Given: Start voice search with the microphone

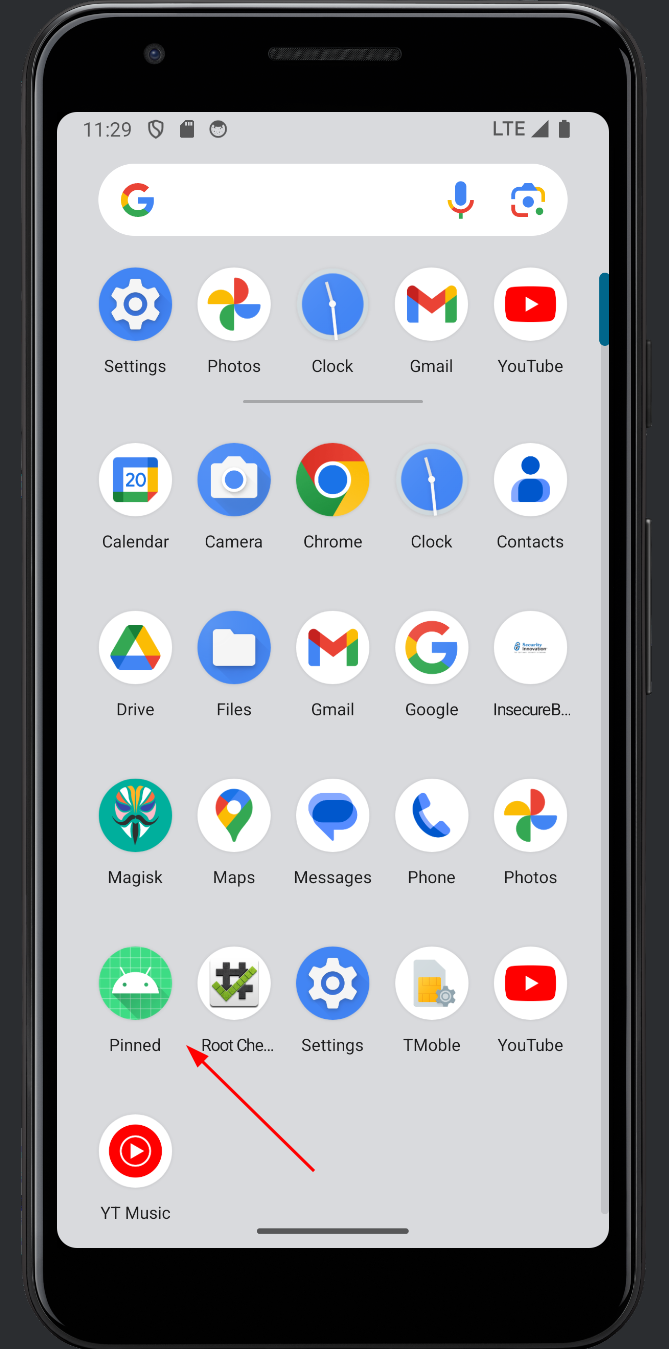Looking at the screenshot, I should point(460,200).
